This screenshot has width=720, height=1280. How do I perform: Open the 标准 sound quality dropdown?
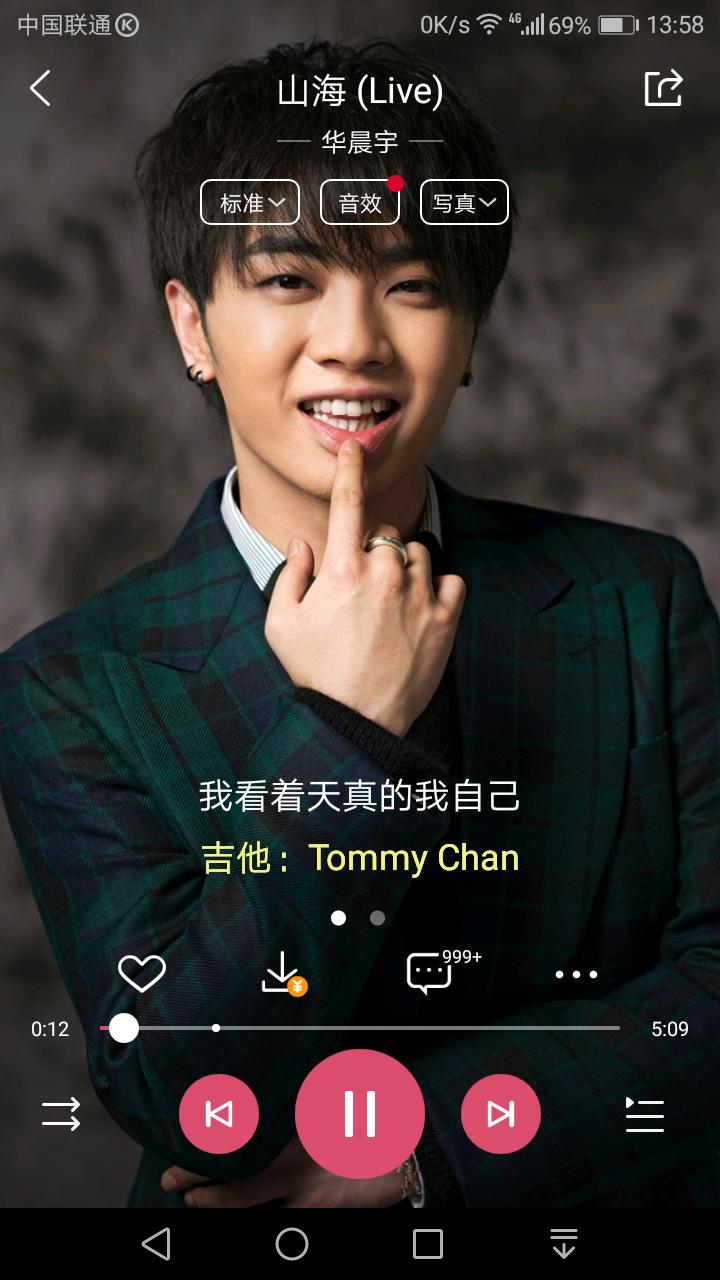coord(250,202)
